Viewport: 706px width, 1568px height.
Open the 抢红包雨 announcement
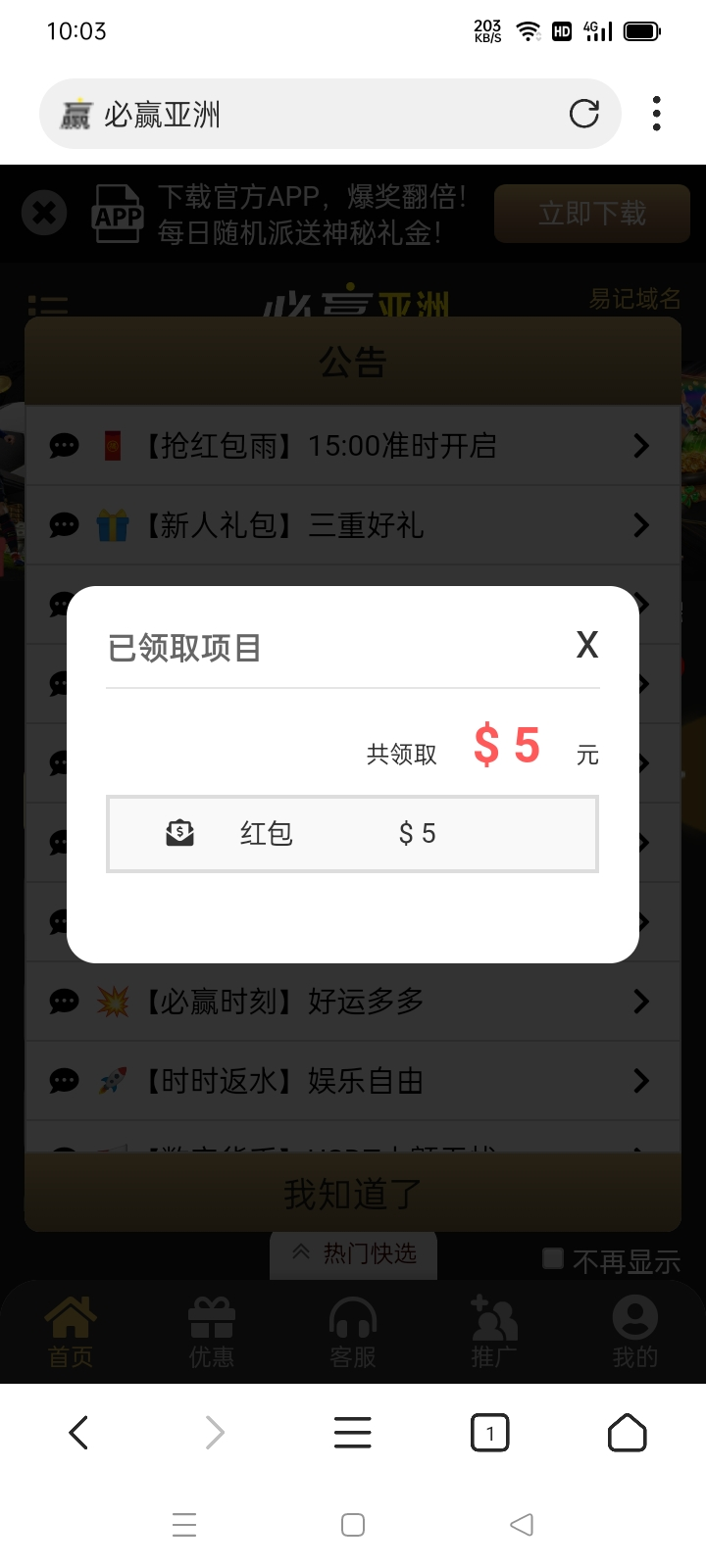click(x=353, y=446)
